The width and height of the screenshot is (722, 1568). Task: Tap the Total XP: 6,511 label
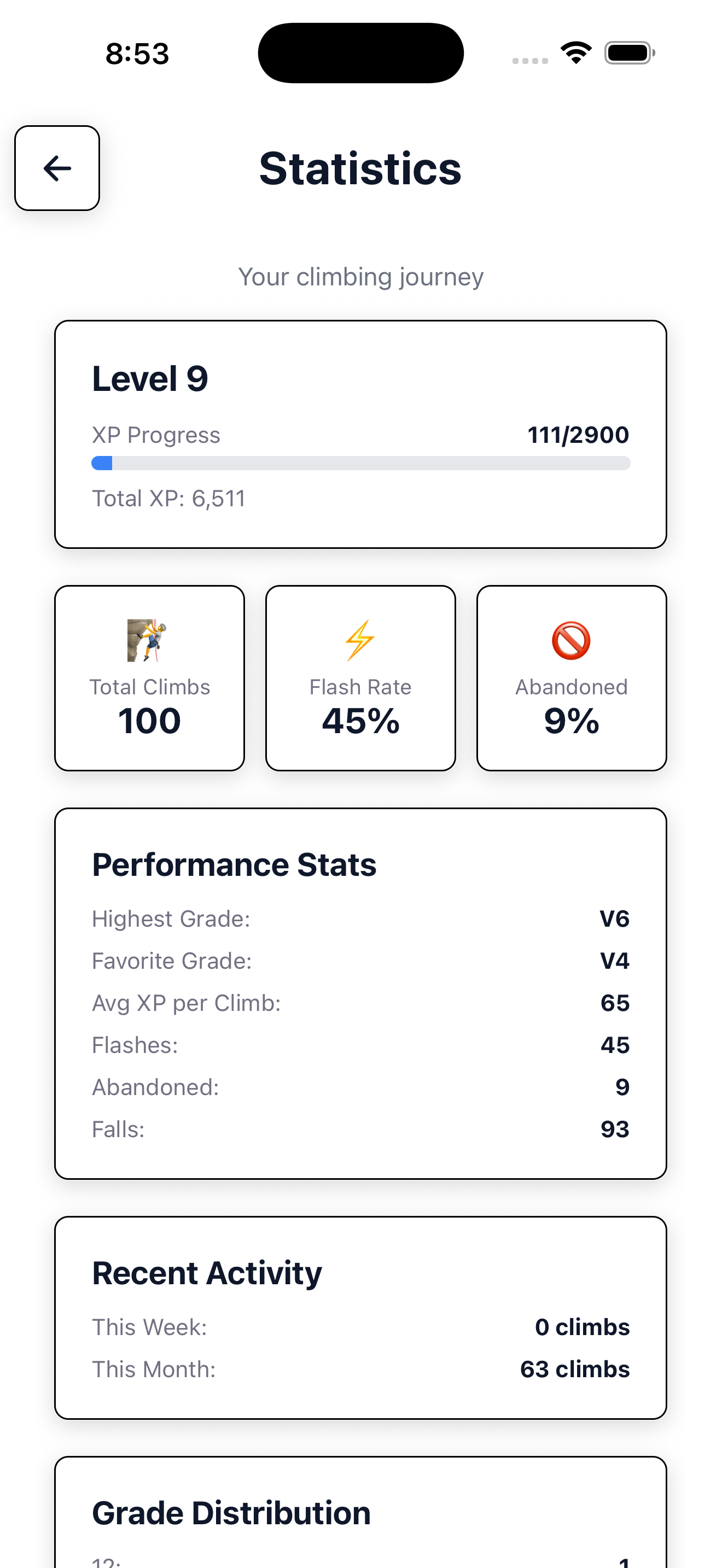tap(168, 498)
